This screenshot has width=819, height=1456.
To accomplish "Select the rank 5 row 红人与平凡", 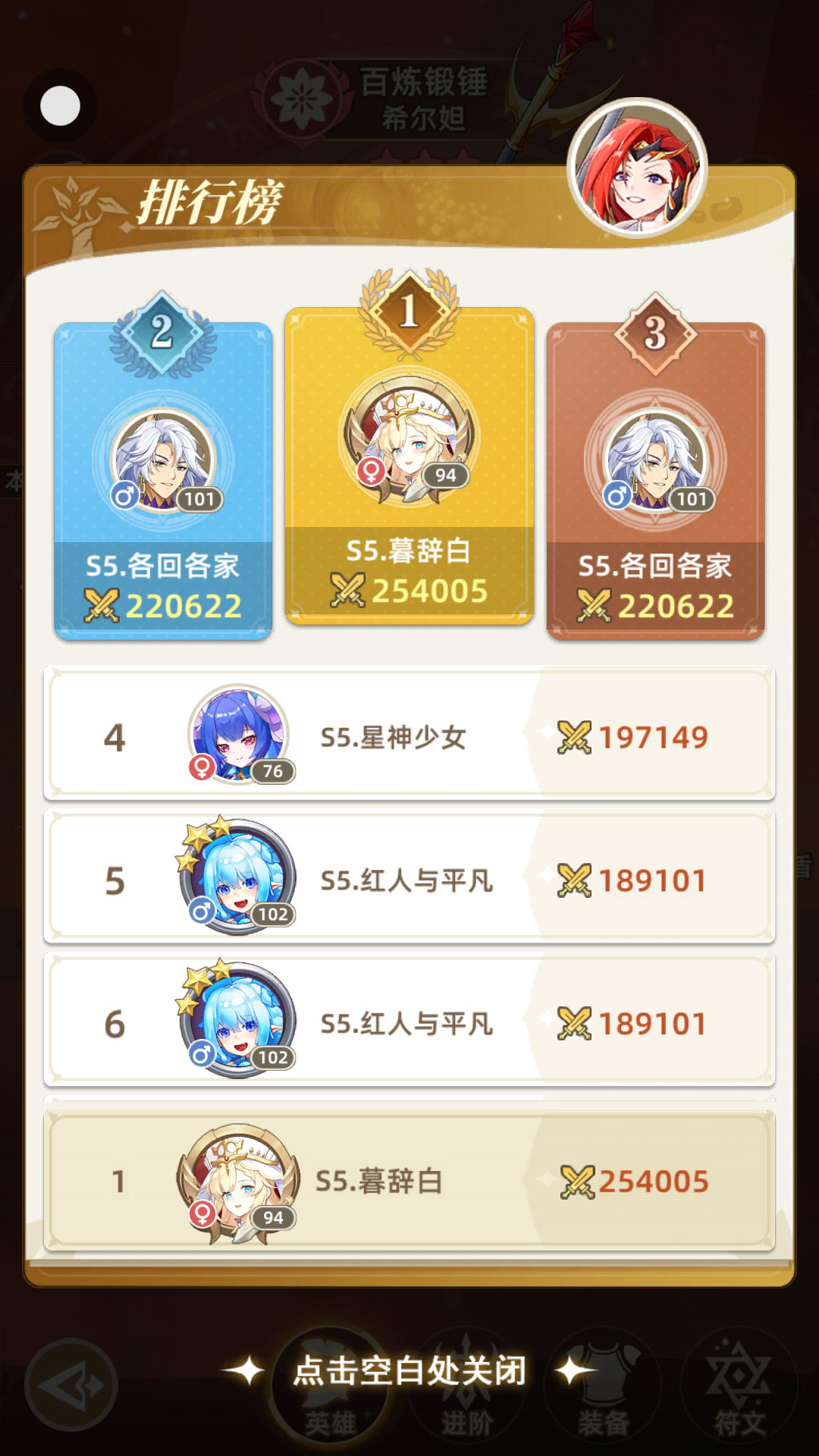I will click(x=409, y=878).
